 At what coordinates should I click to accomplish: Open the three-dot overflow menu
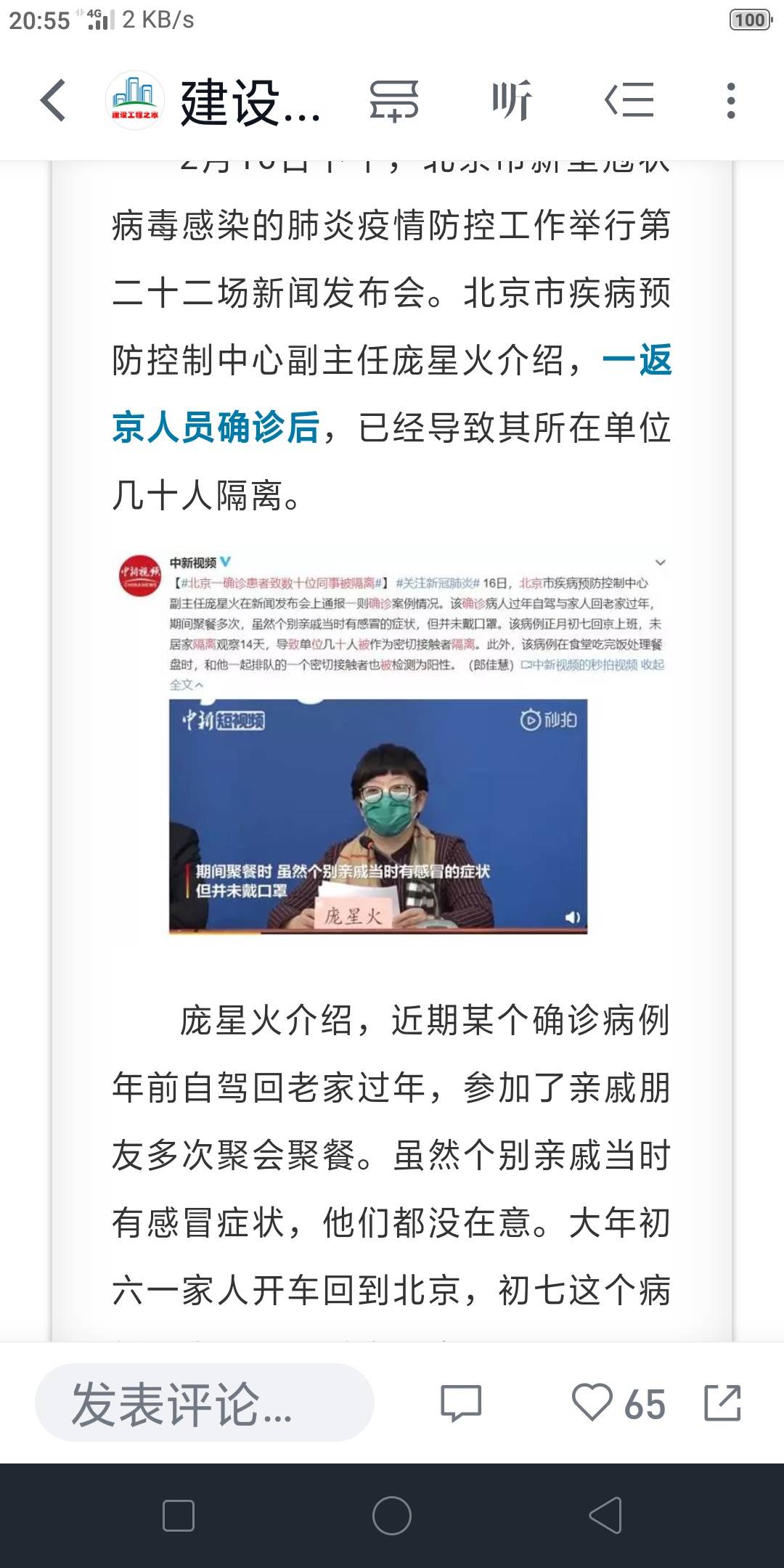point(730,100)
